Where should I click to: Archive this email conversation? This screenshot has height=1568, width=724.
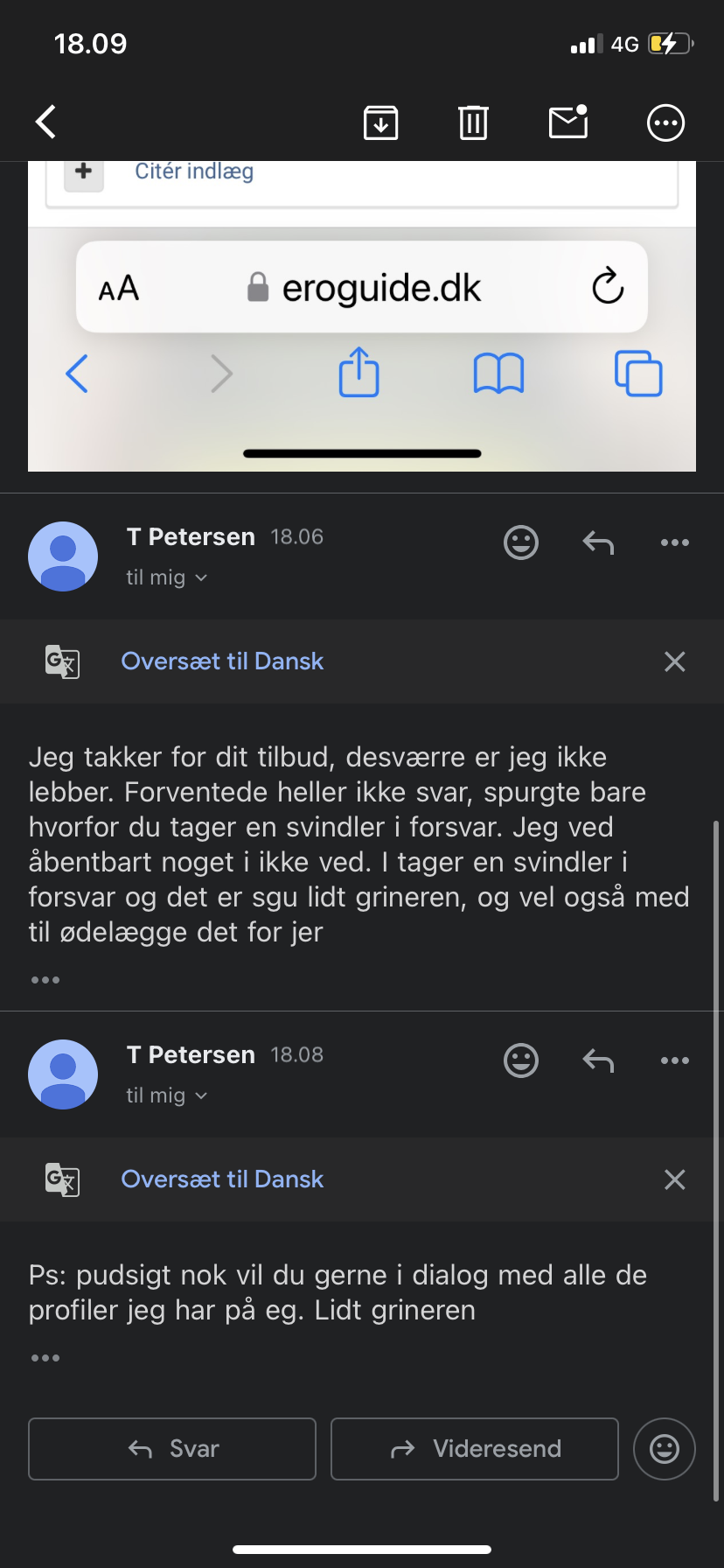pyautogui.click(x=380, y=122)
